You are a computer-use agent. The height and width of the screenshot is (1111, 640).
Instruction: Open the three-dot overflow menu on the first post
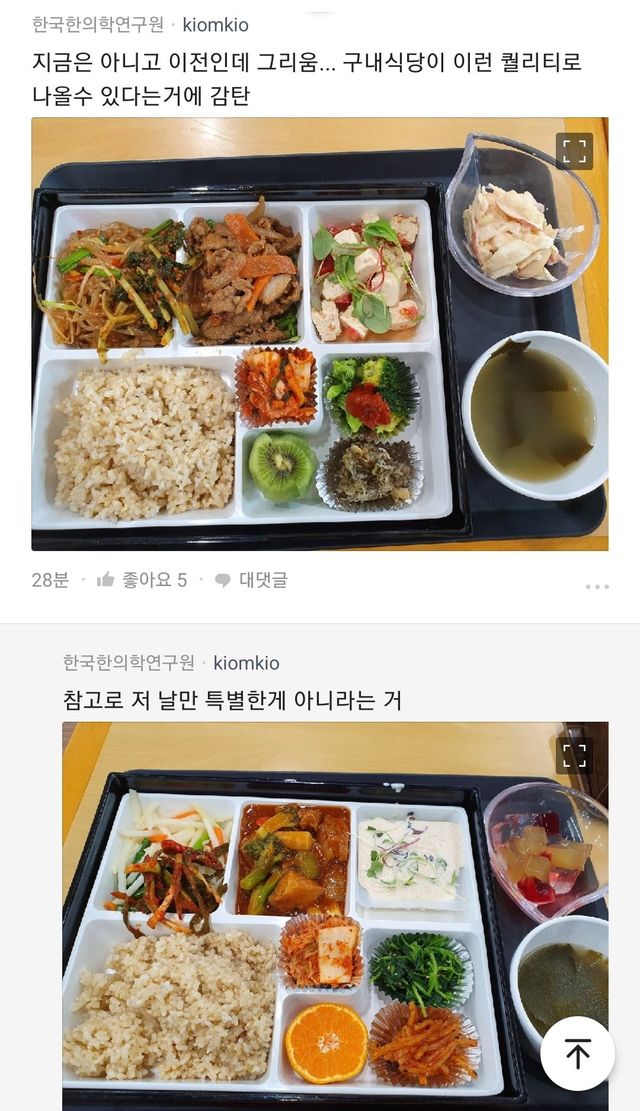coord(597,586)
